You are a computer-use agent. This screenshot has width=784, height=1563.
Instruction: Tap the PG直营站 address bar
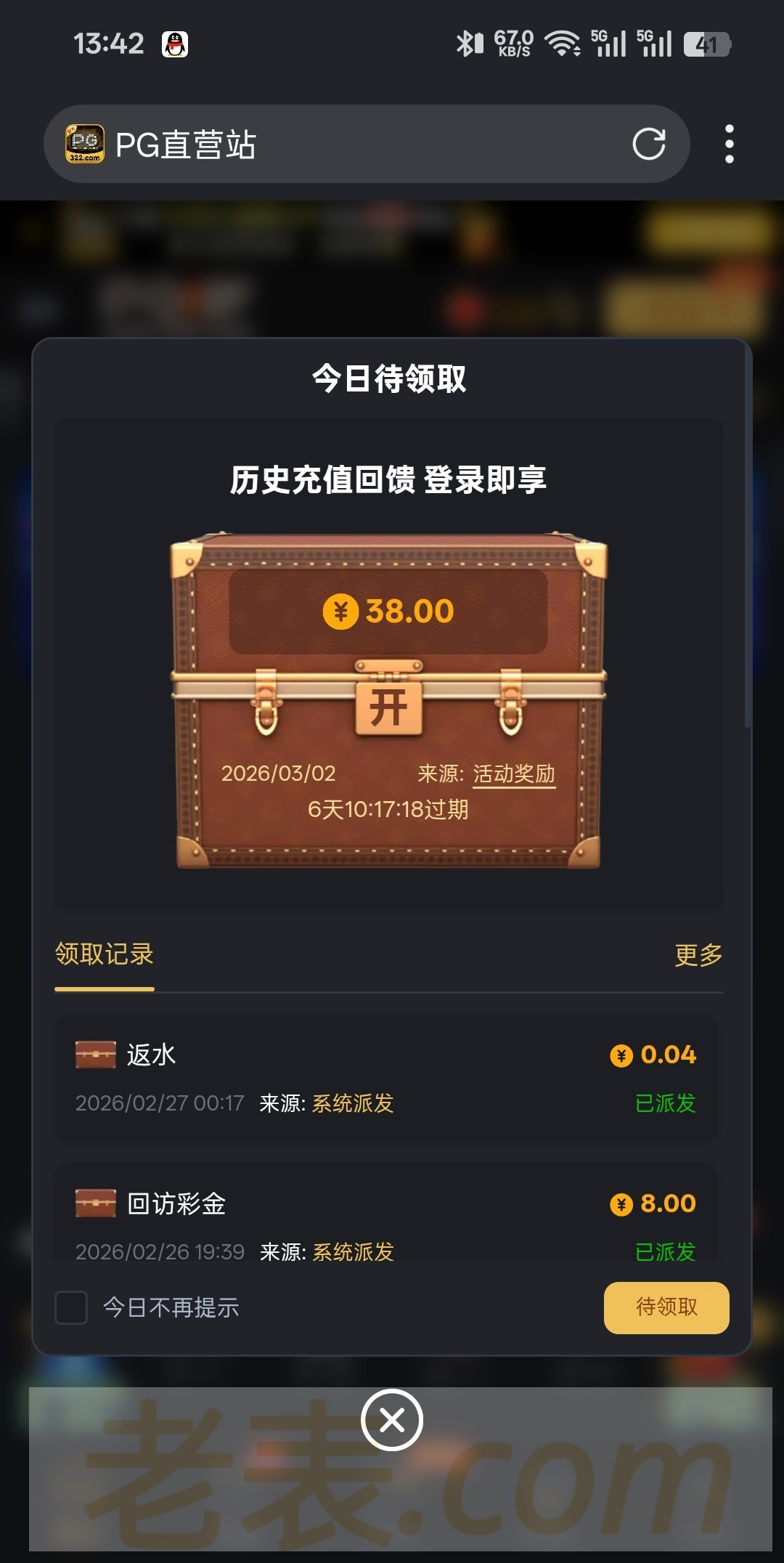pyautogui.click(x=363, y=144)
